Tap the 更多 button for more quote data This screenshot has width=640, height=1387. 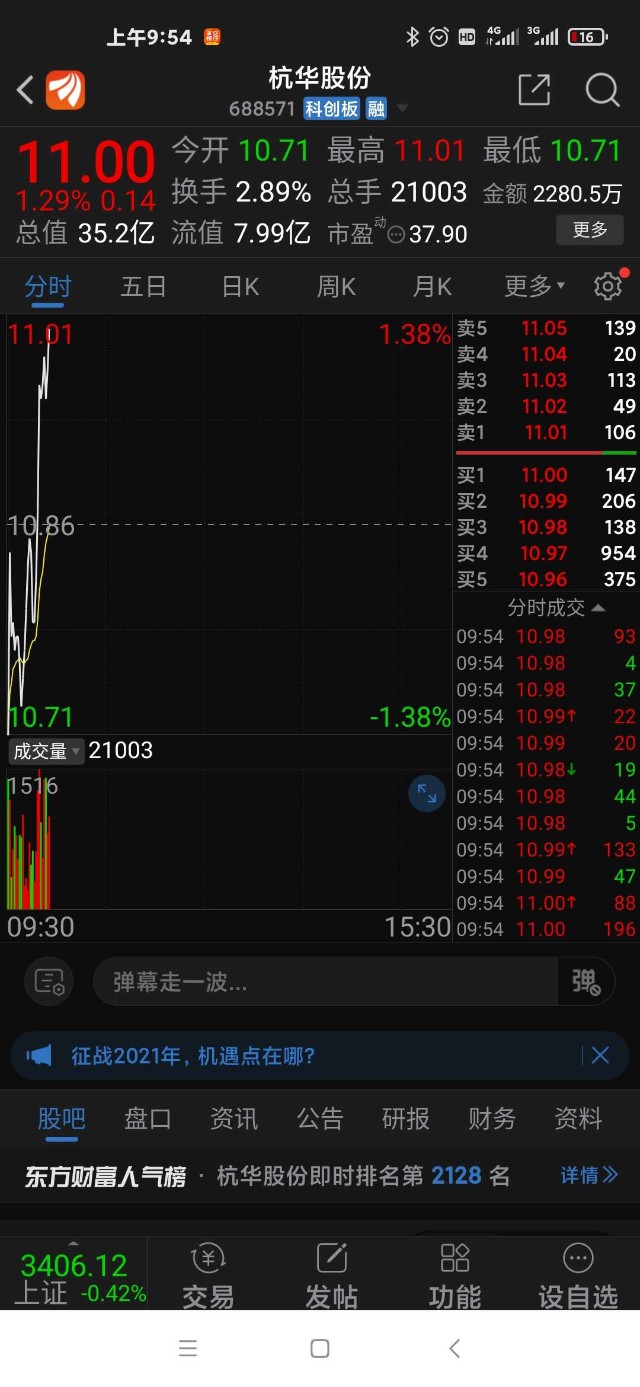point(589,230)
